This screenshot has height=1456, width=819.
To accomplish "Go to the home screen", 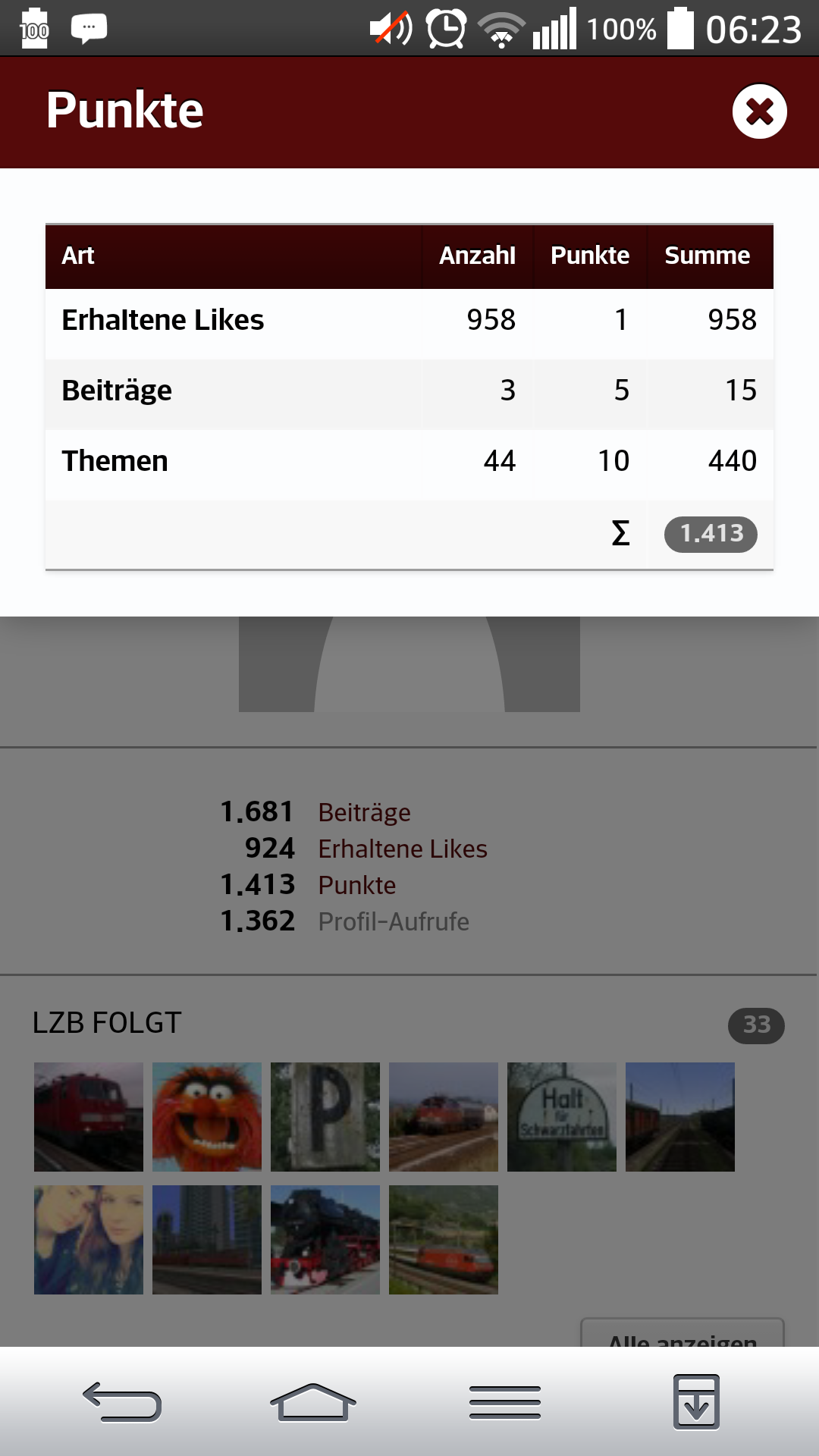I will pyautogui.click(x=312, y=1401).
